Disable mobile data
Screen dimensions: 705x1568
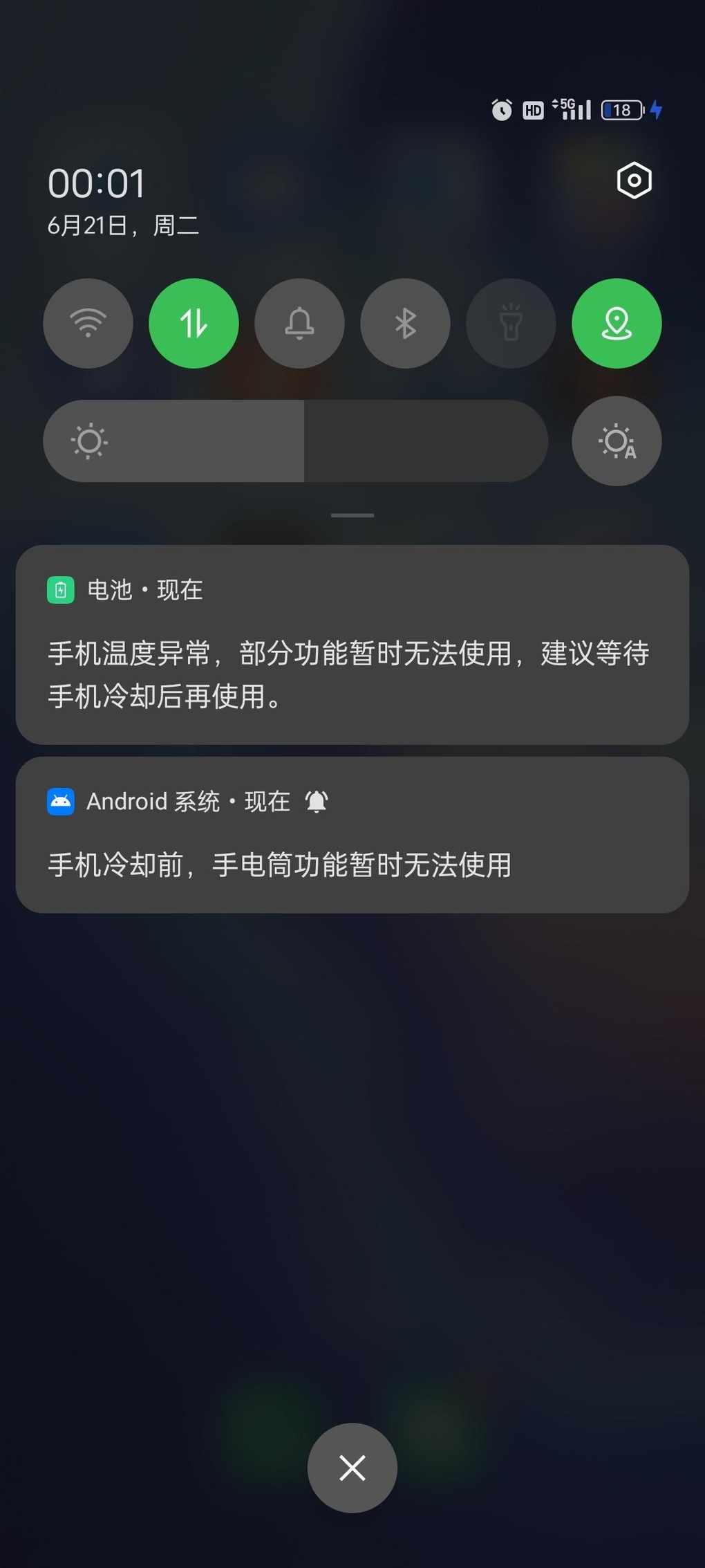click(x=194, y=323)
